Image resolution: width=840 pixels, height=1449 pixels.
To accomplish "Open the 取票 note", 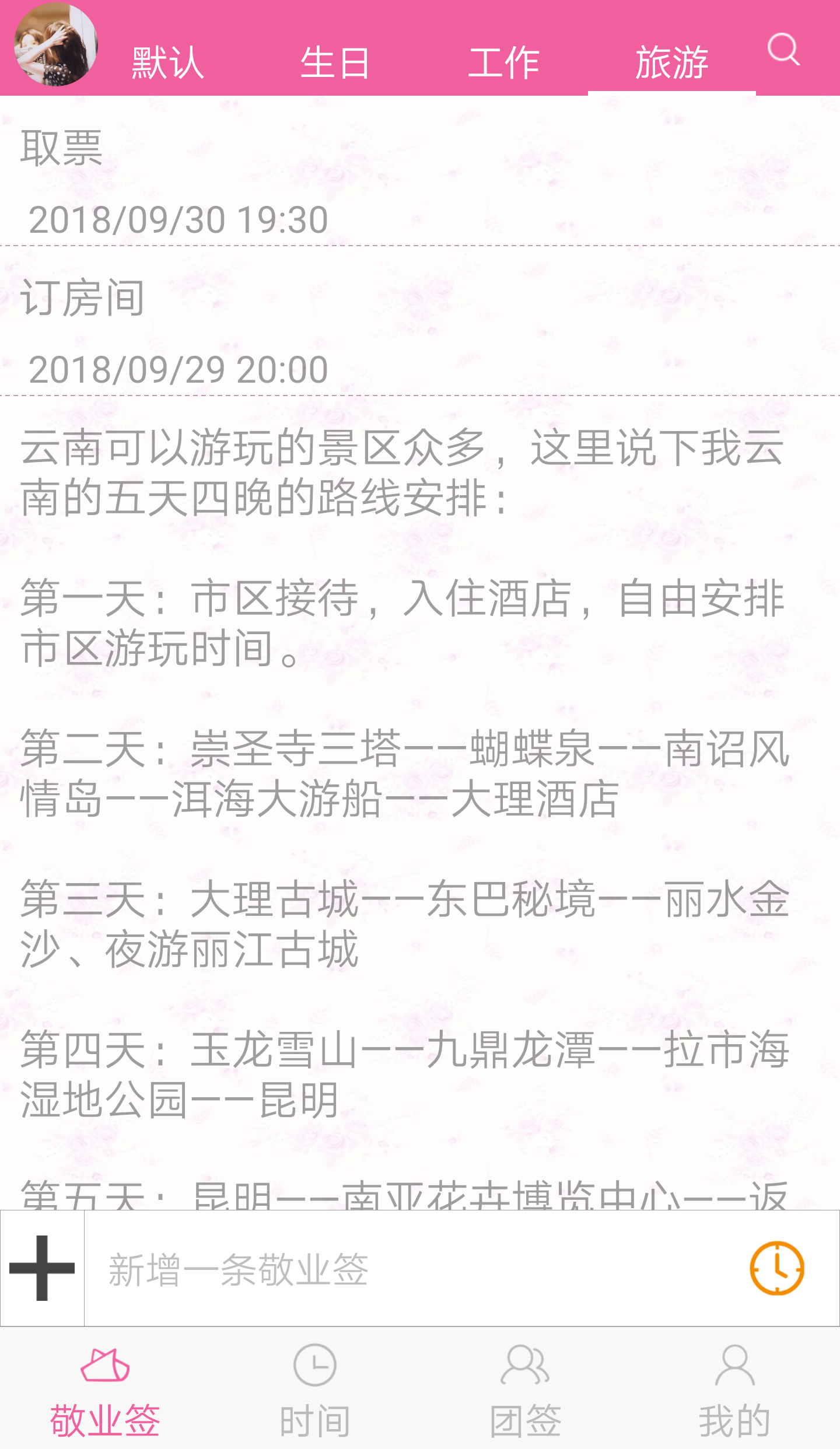I will tap(420, 171).
